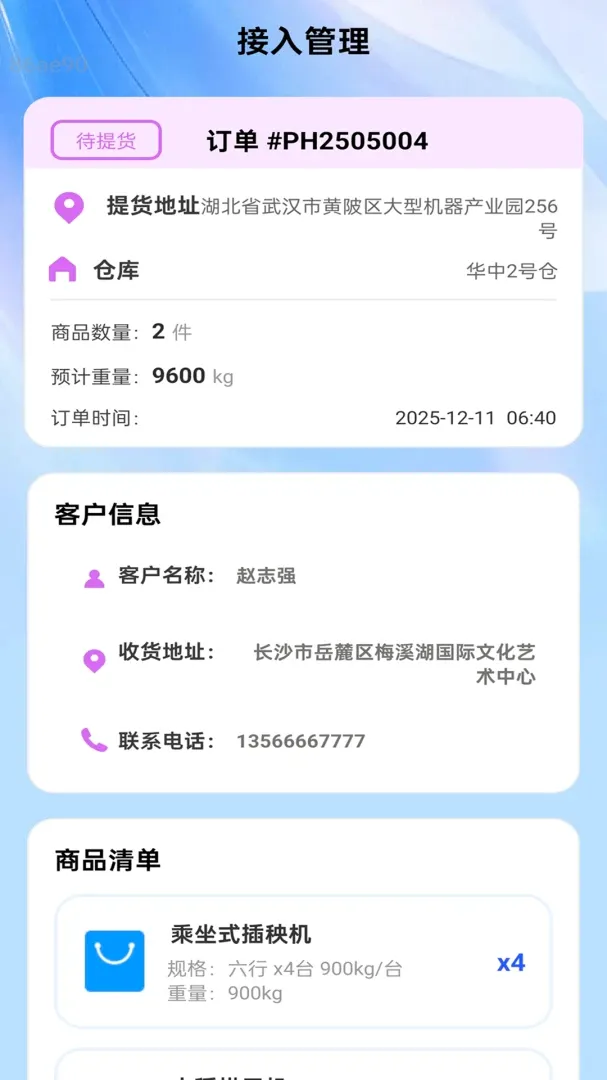Open the 乘坐式插秧机 product card
This screenshot has width=607, height=1080.
303,962
